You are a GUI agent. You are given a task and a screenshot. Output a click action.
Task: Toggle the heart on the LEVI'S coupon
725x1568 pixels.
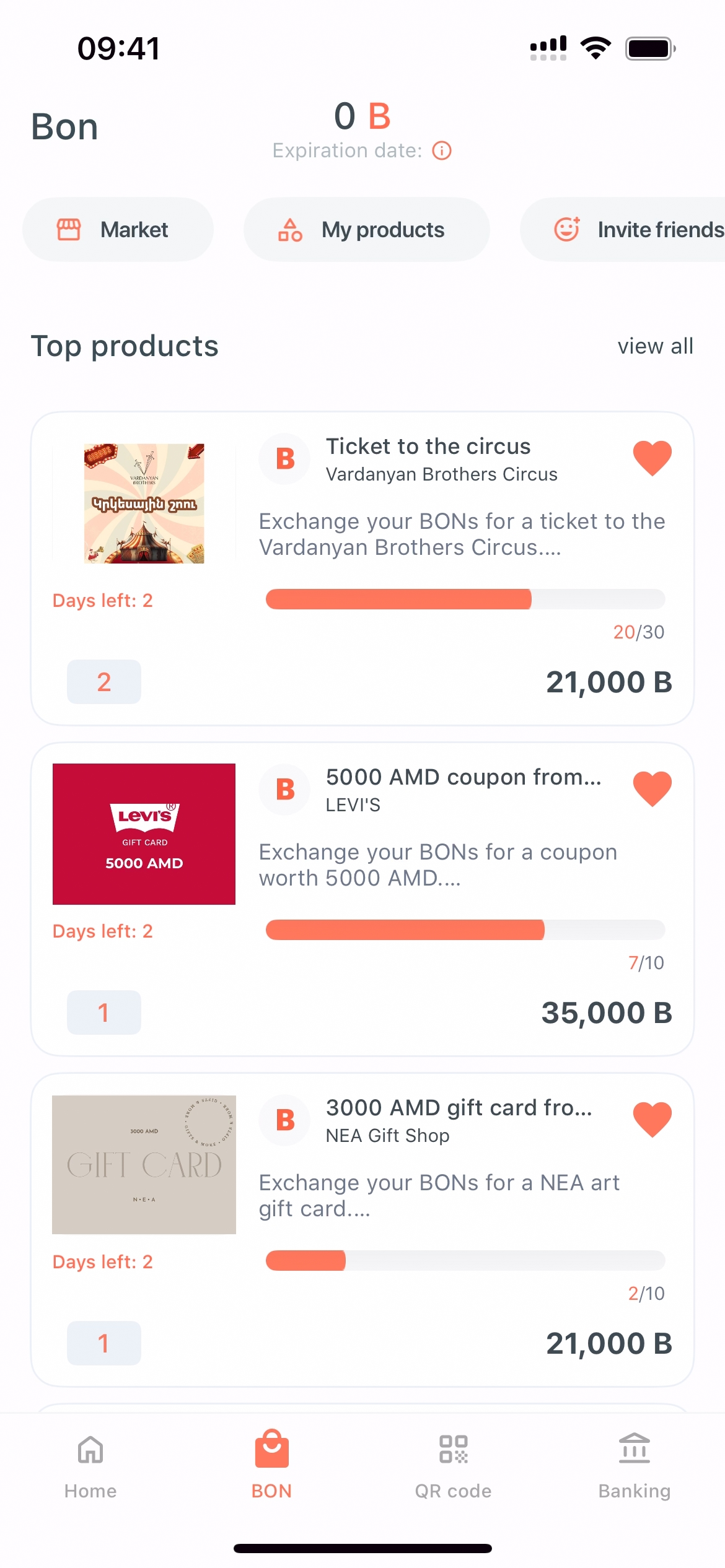(x=652, y=789)
